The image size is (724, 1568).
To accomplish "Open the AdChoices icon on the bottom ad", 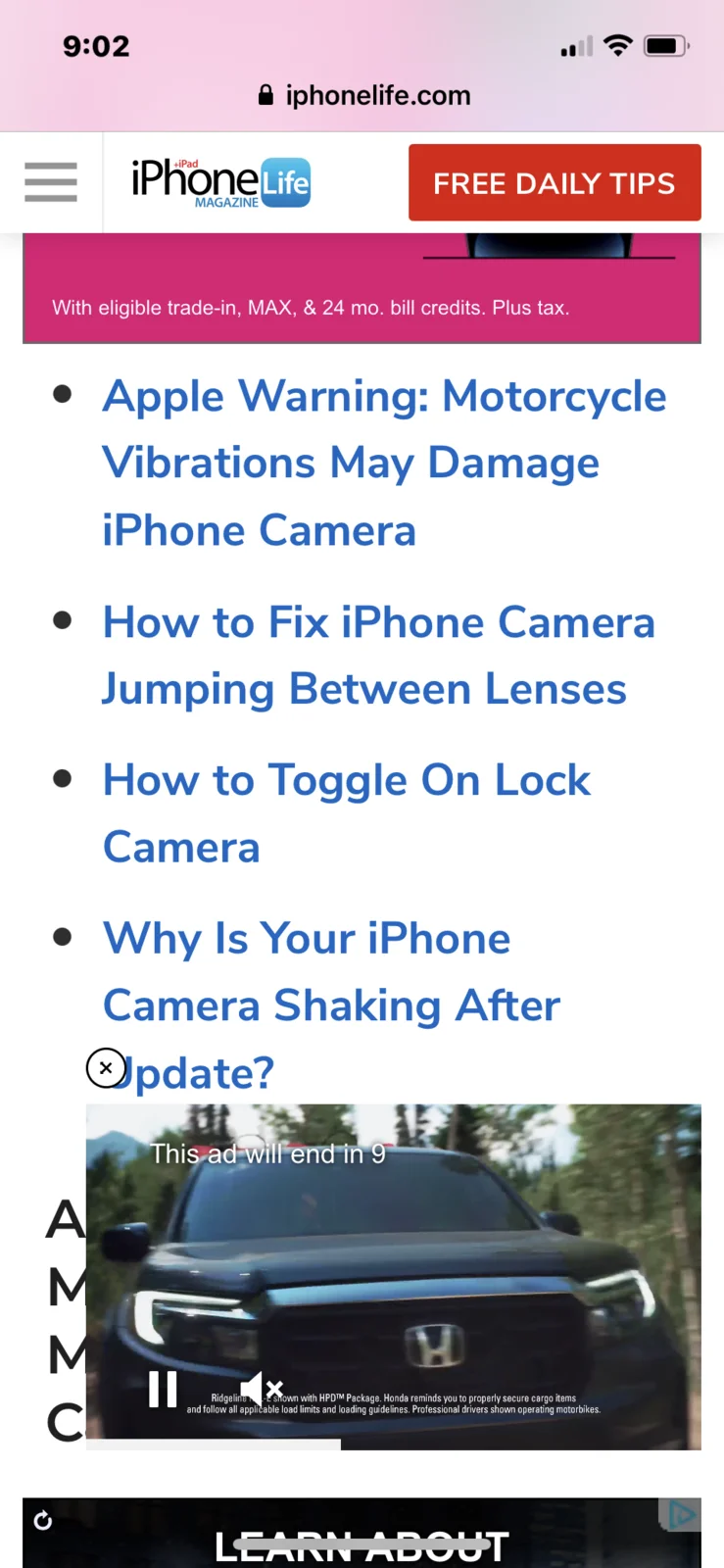I will [682, 1515].
